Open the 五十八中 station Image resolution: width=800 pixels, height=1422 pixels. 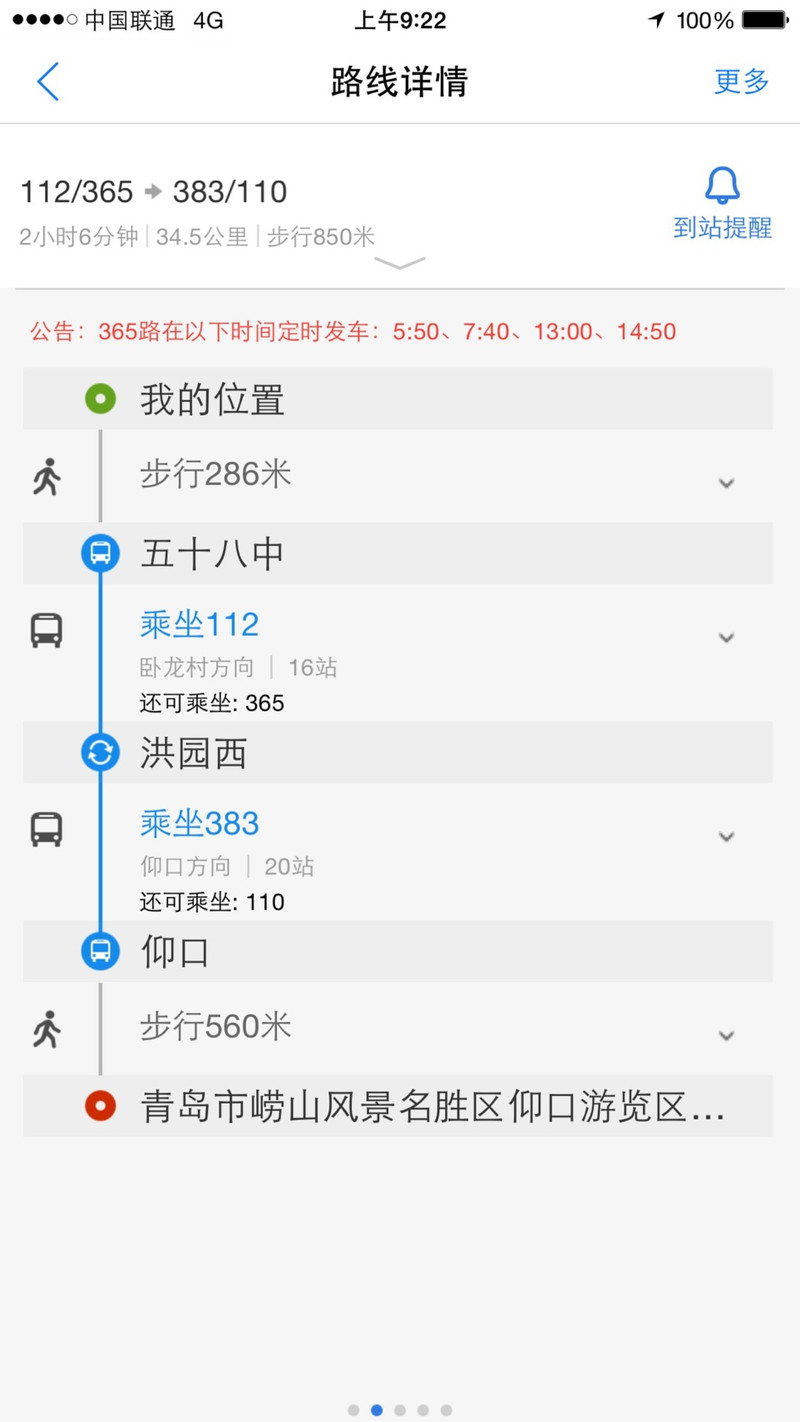click(212, 553)
